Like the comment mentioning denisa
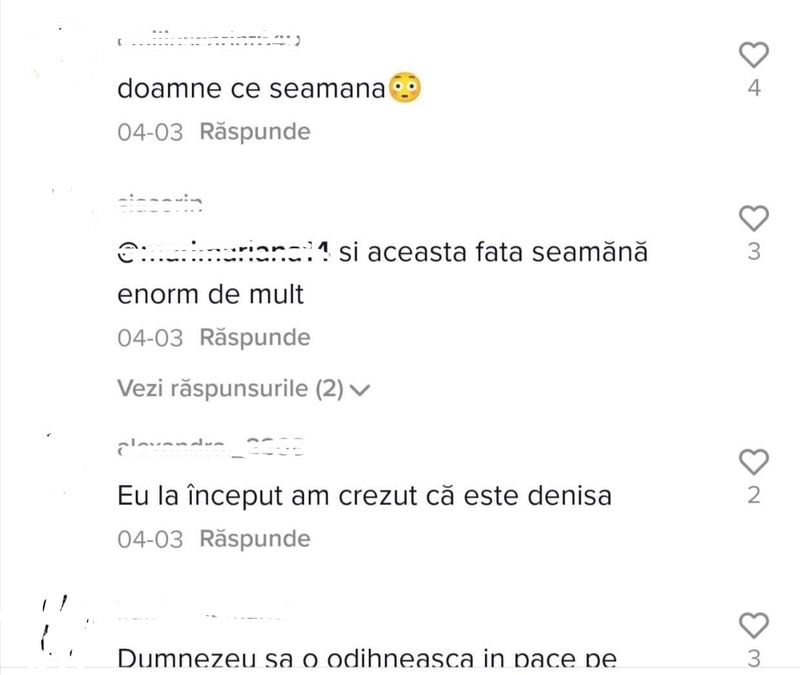 pos(753,461)
